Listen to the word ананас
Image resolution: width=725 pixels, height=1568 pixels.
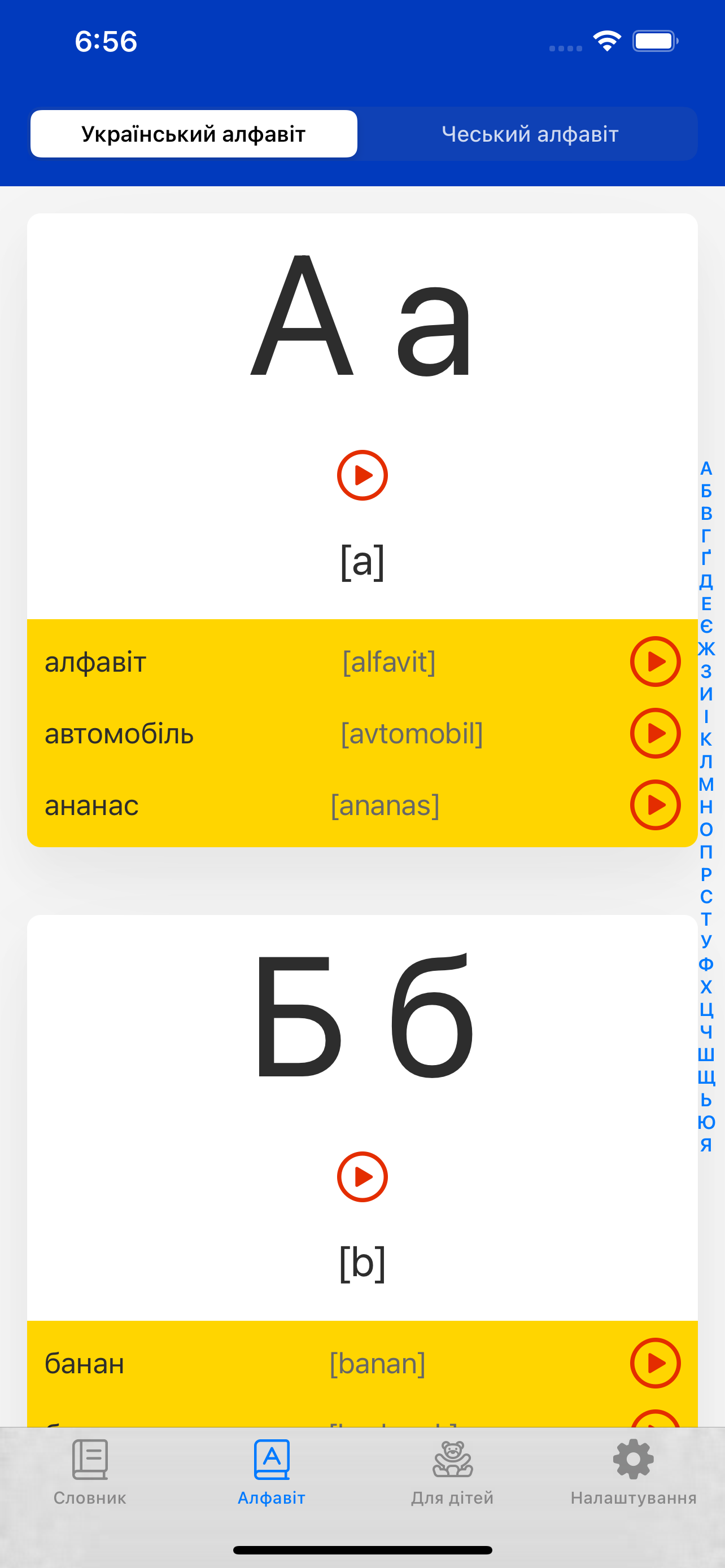coord(655,805)
